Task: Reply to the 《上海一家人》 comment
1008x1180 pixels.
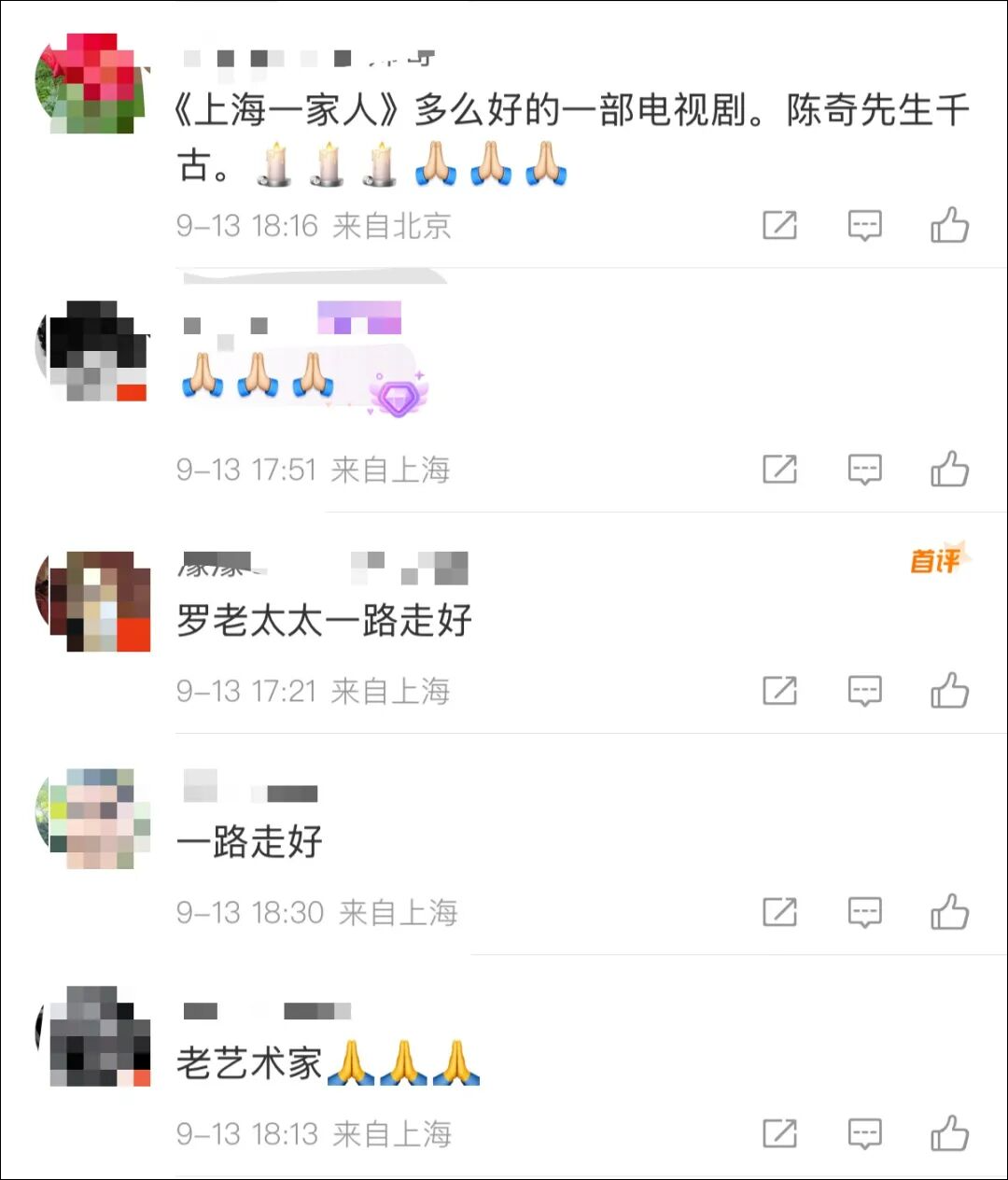Action: pos(864,225)
